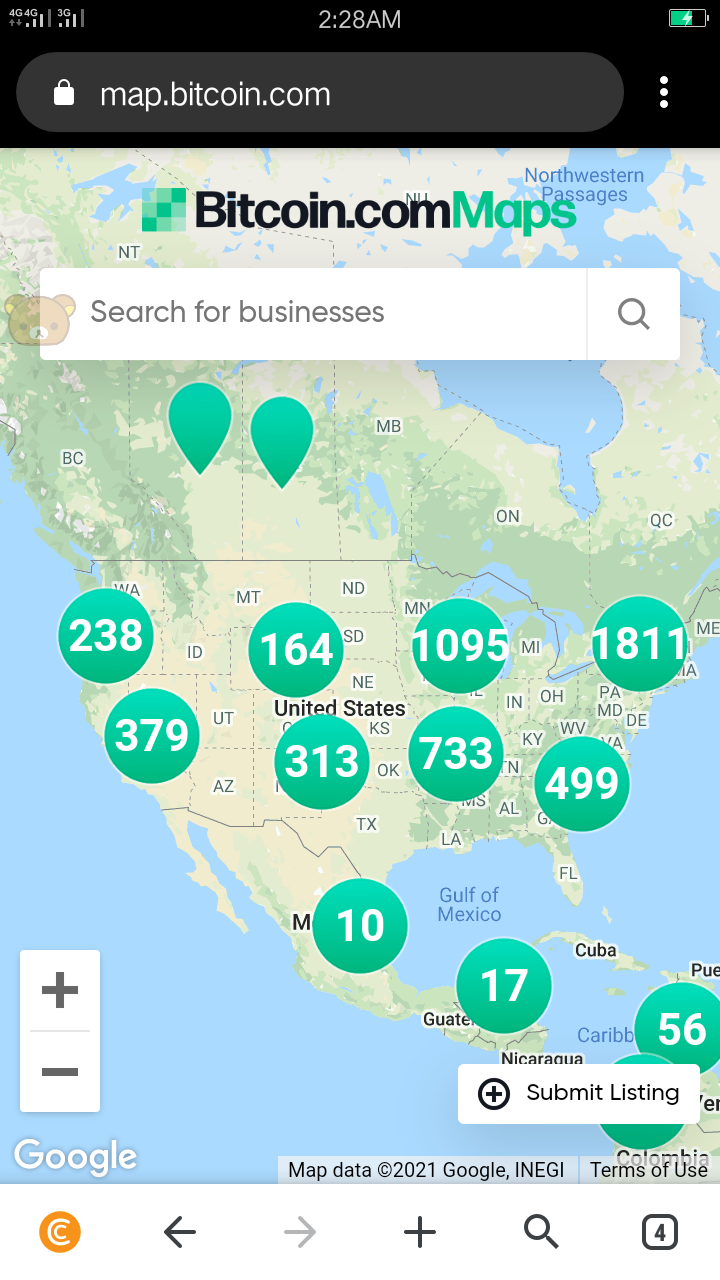The image size is (720, 1280).
Task: Go back to the previous page
Action: click(180, 1233)
